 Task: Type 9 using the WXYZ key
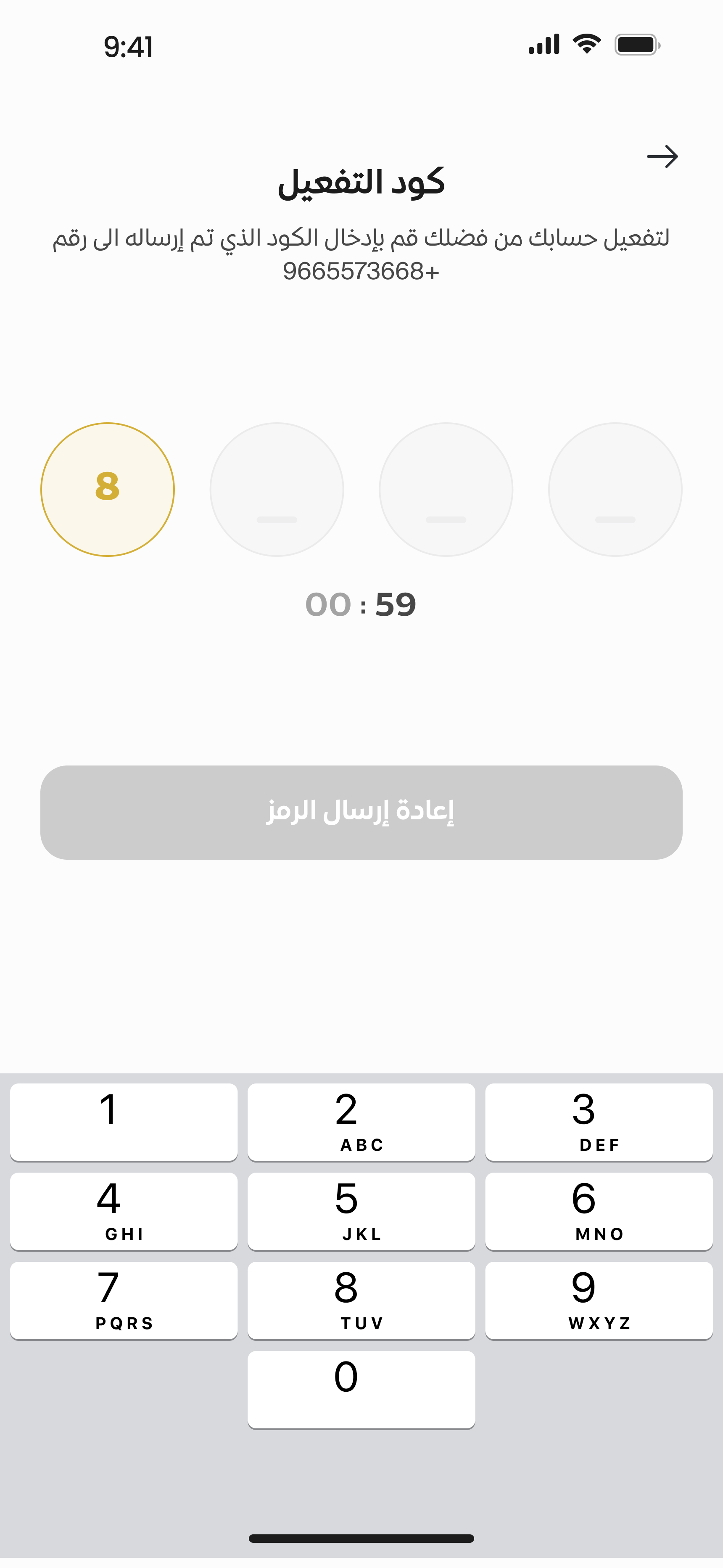point(599,1300)
